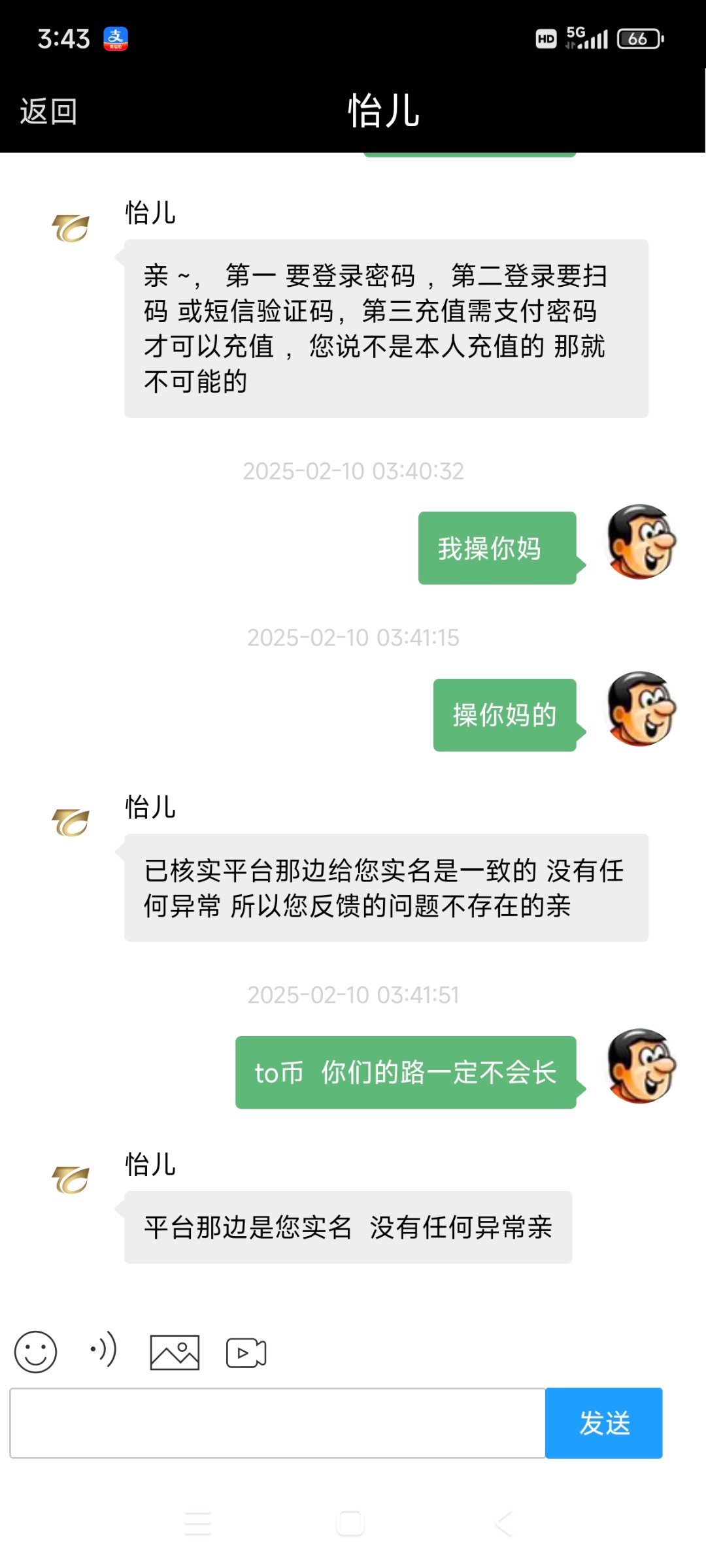The width and height of the screenshot is (706, 1568).
Task: Tap the voice message icon
Action: pyautogui.click(x=105, y=1350)
